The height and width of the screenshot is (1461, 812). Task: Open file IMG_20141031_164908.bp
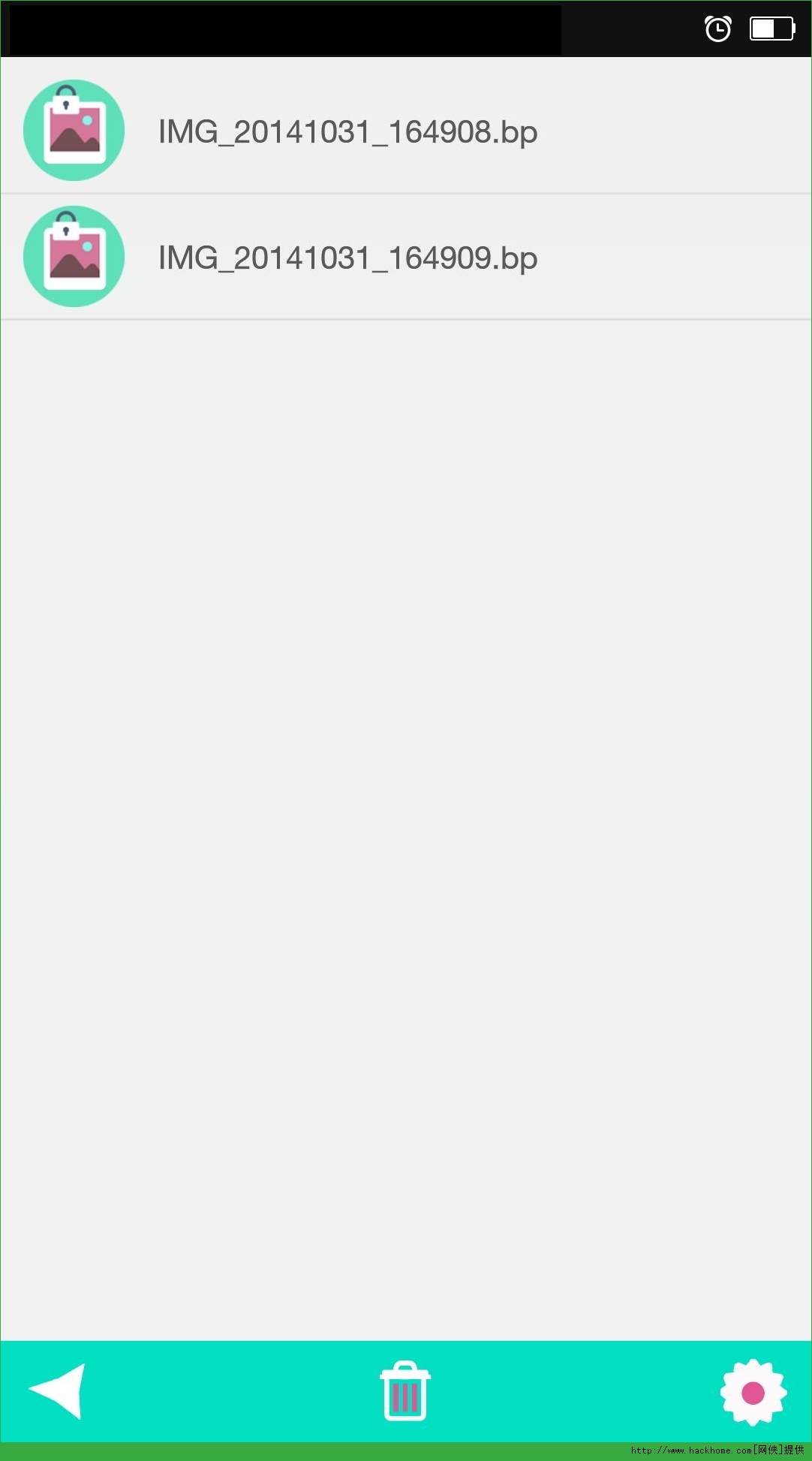[x=347, y=131]
